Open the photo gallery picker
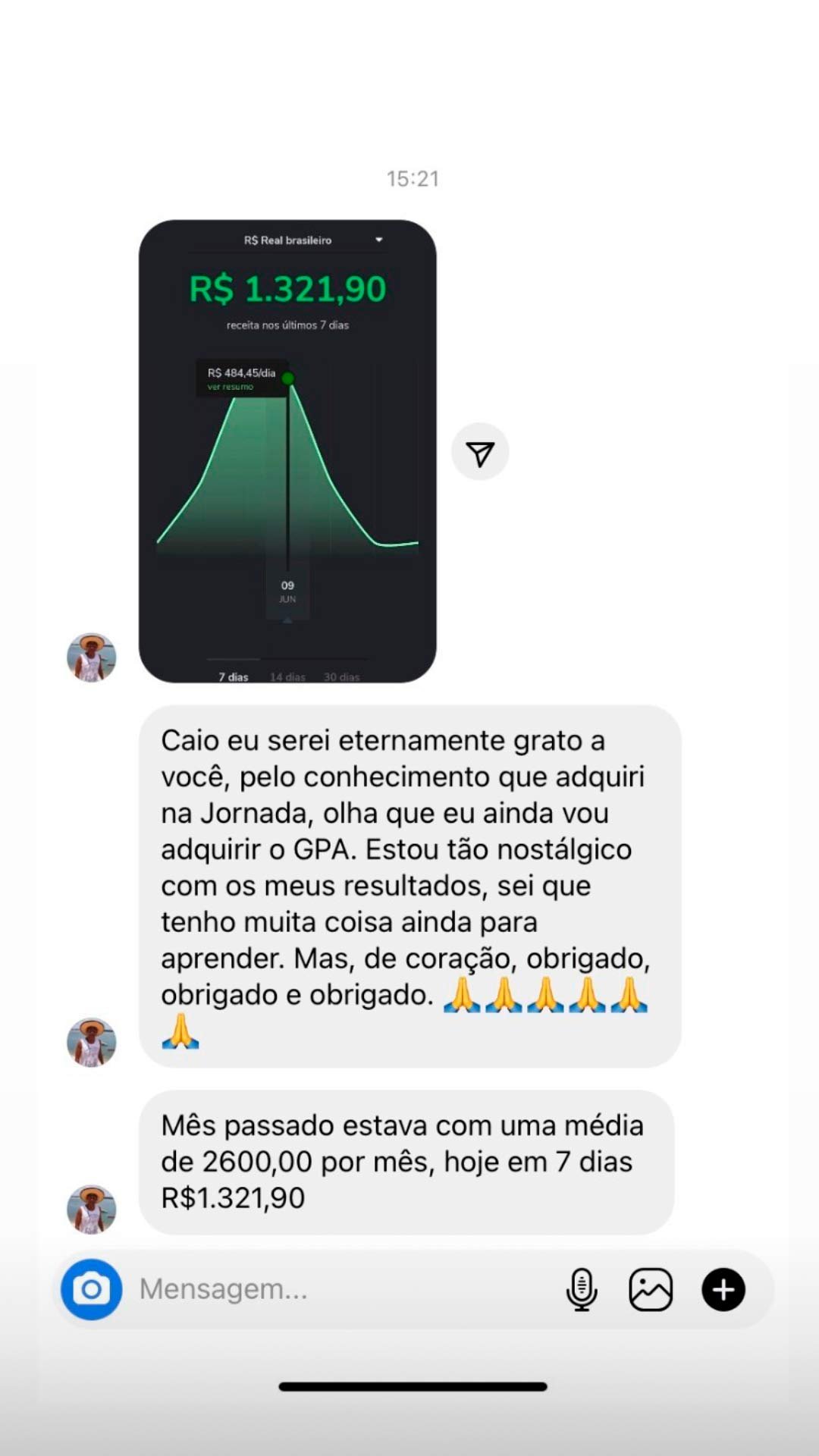This screenshot has height=1456, width=819. pos(651,1289)
